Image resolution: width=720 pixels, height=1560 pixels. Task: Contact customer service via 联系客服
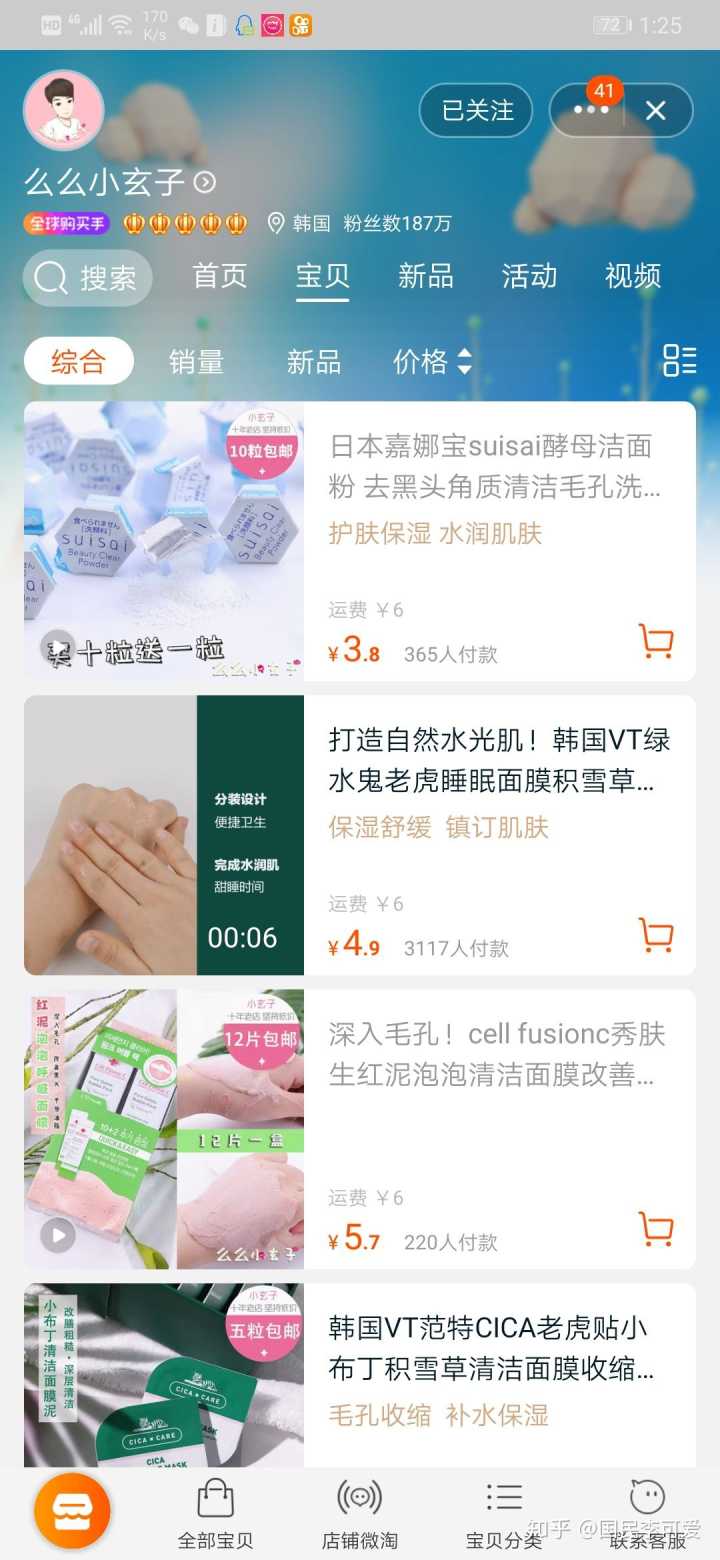647,1514
